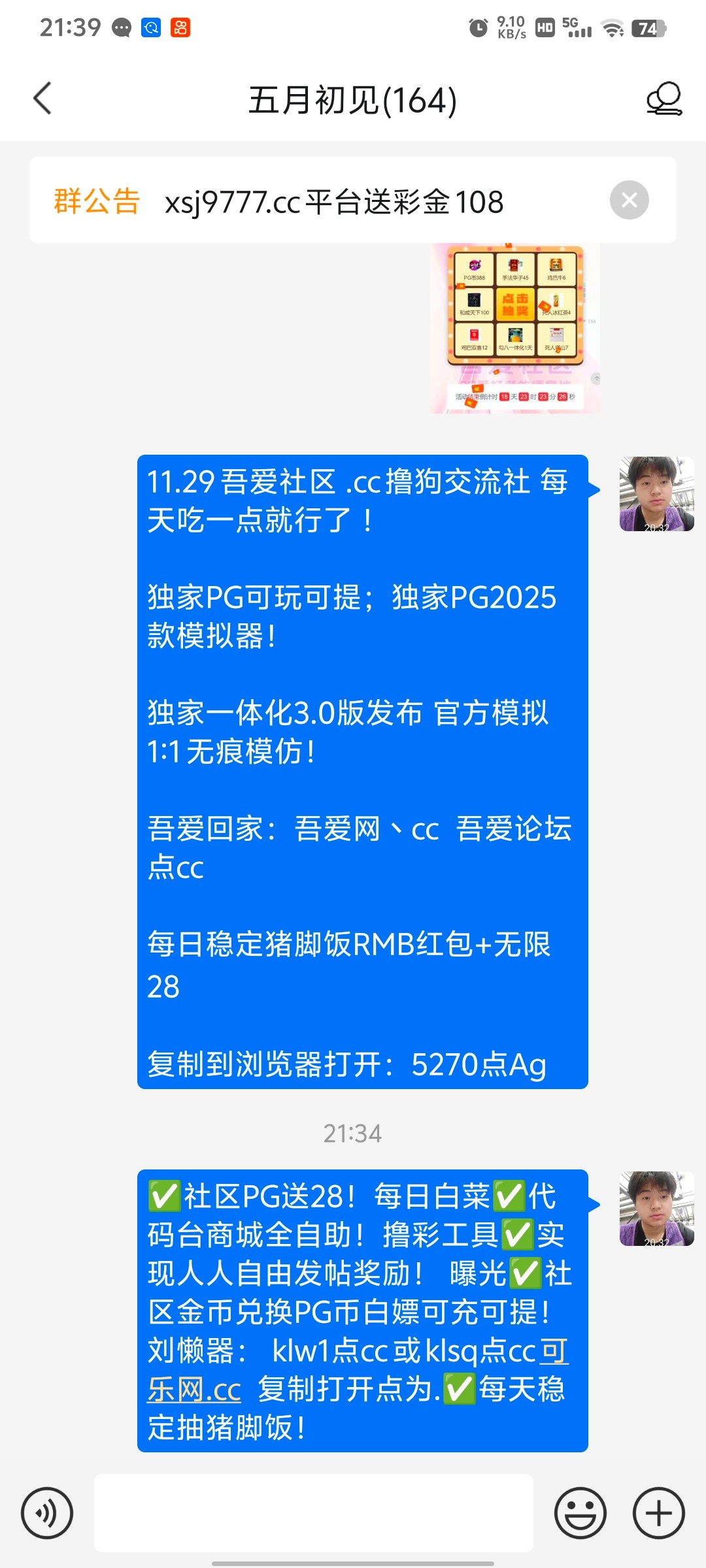Focus the message text field
Screen dimensions: 706x1568
click(314, 1513)
